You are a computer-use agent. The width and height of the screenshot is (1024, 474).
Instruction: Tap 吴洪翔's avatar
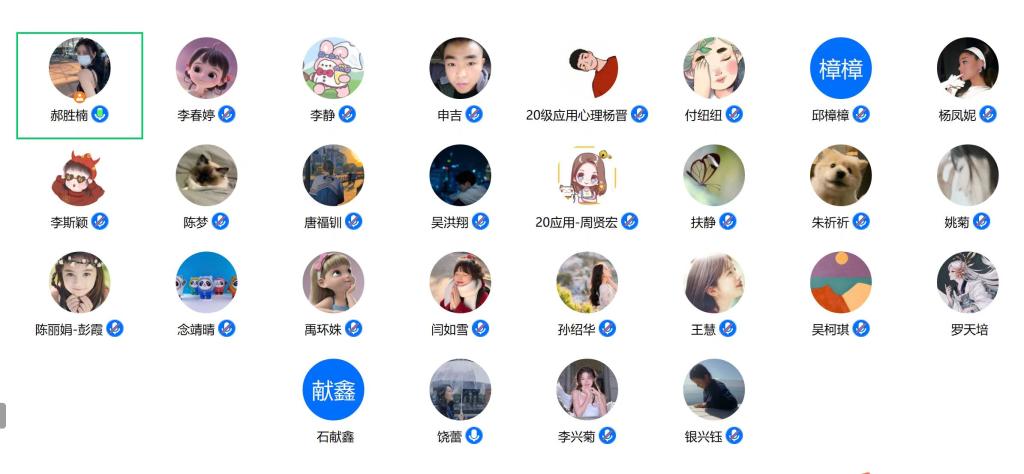point(460,175)
